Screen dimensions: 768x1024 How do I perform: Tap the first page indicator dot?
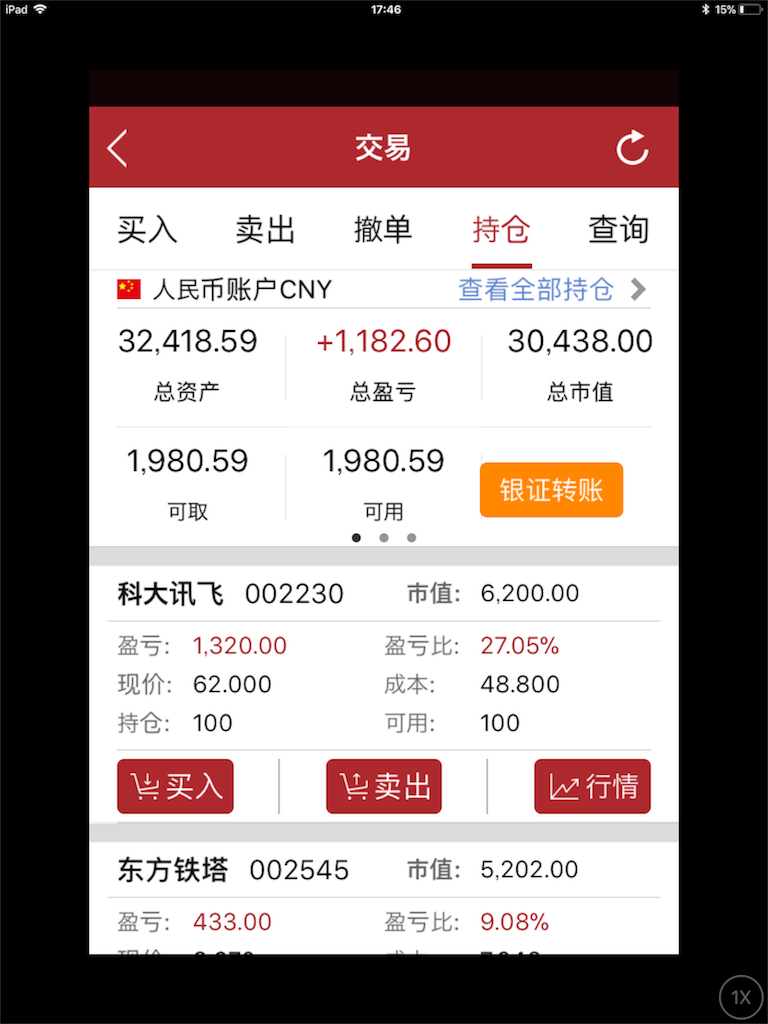click(x=356, y=537)
